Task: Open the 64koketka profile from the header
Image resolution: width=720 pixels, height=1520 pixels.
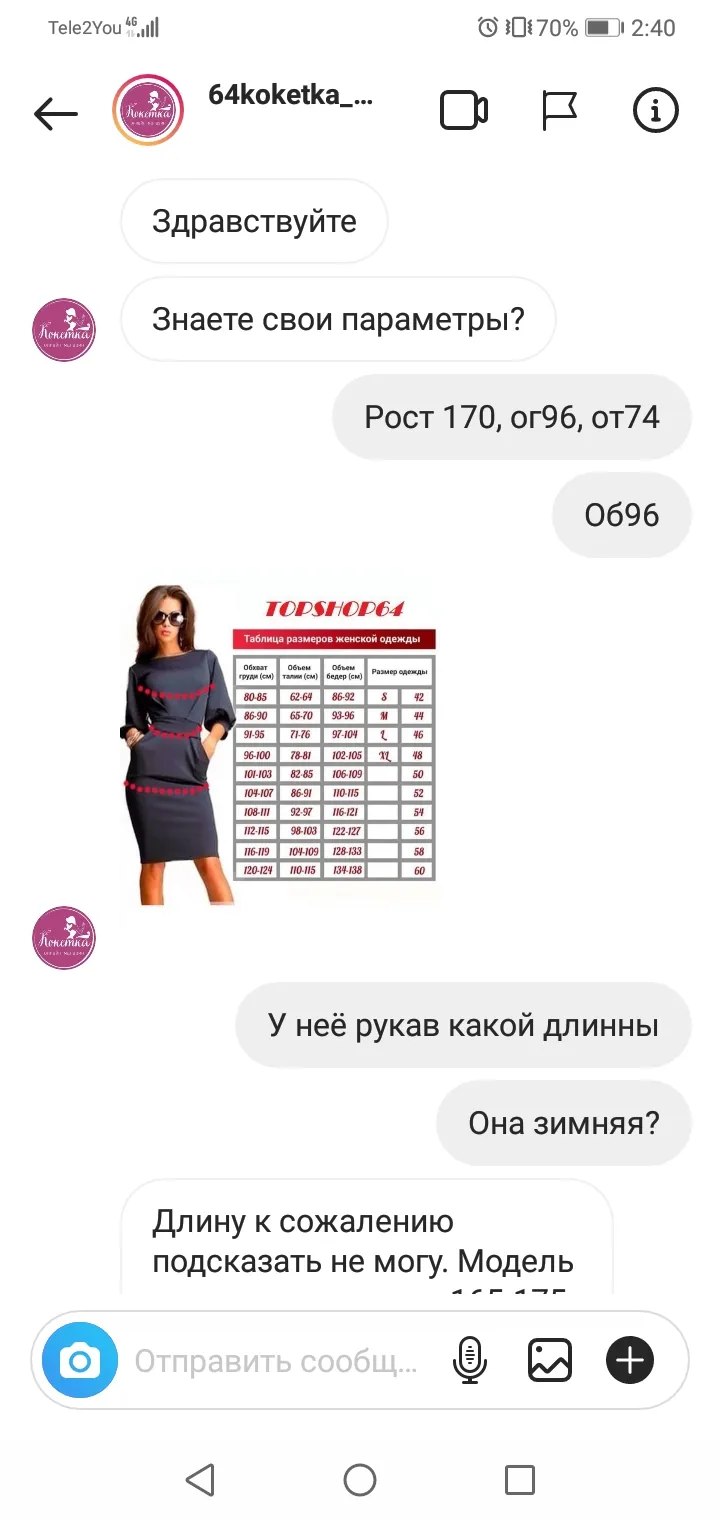Action: click(290, 97)
